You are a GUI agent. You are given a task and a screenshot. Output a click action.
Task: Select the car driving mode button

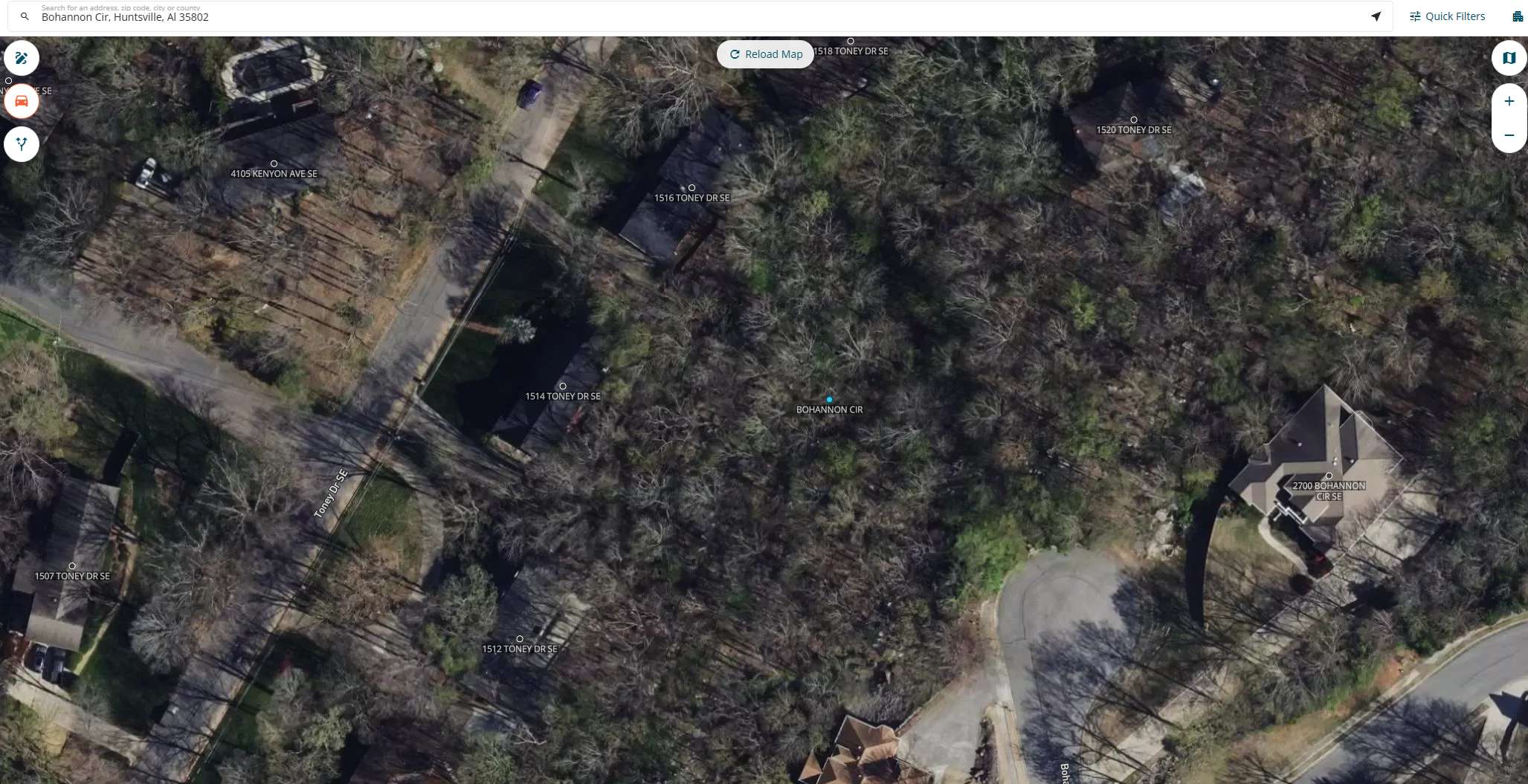point(22,101)
